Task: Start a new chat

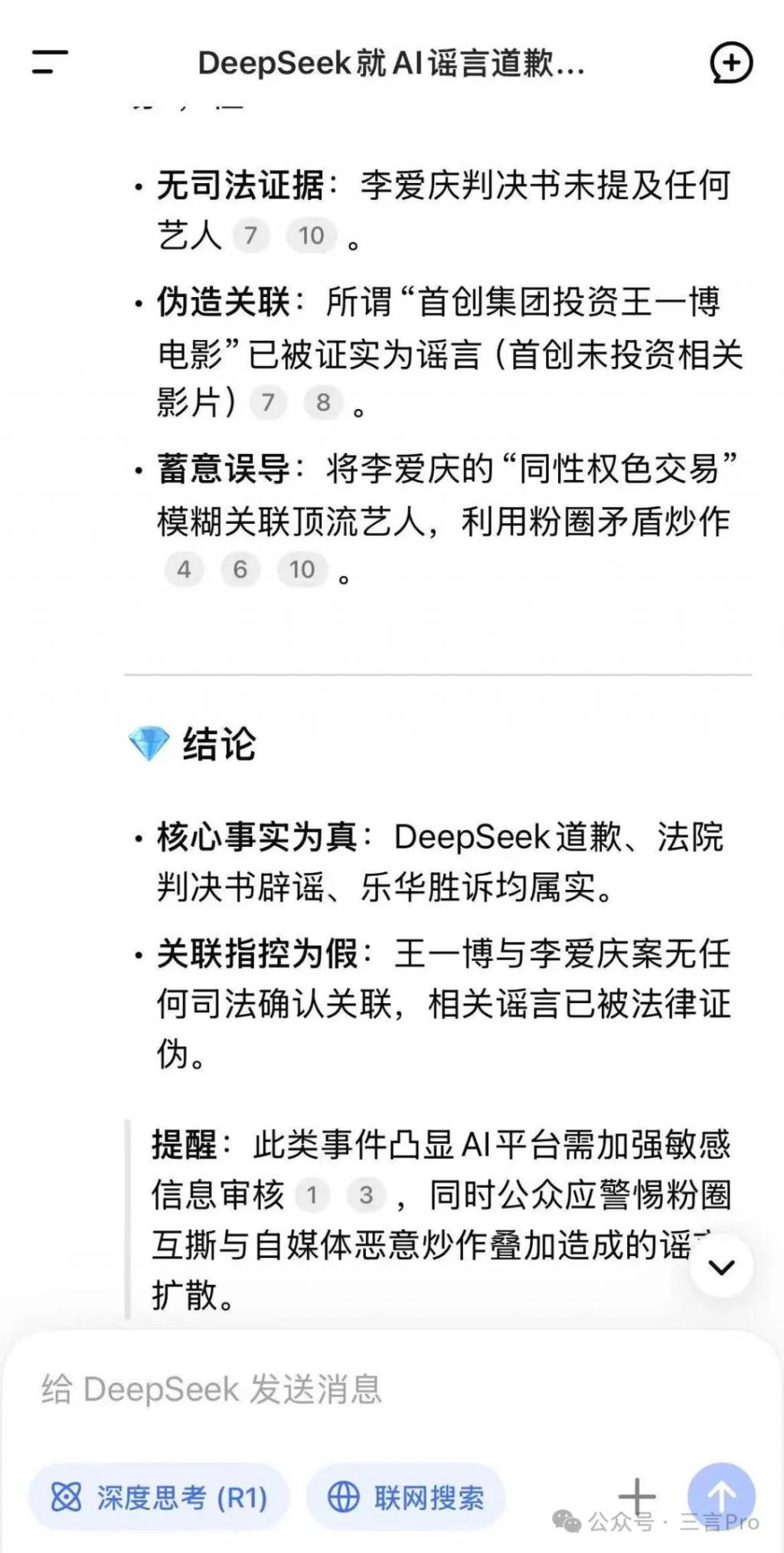Action: point(731,62)
